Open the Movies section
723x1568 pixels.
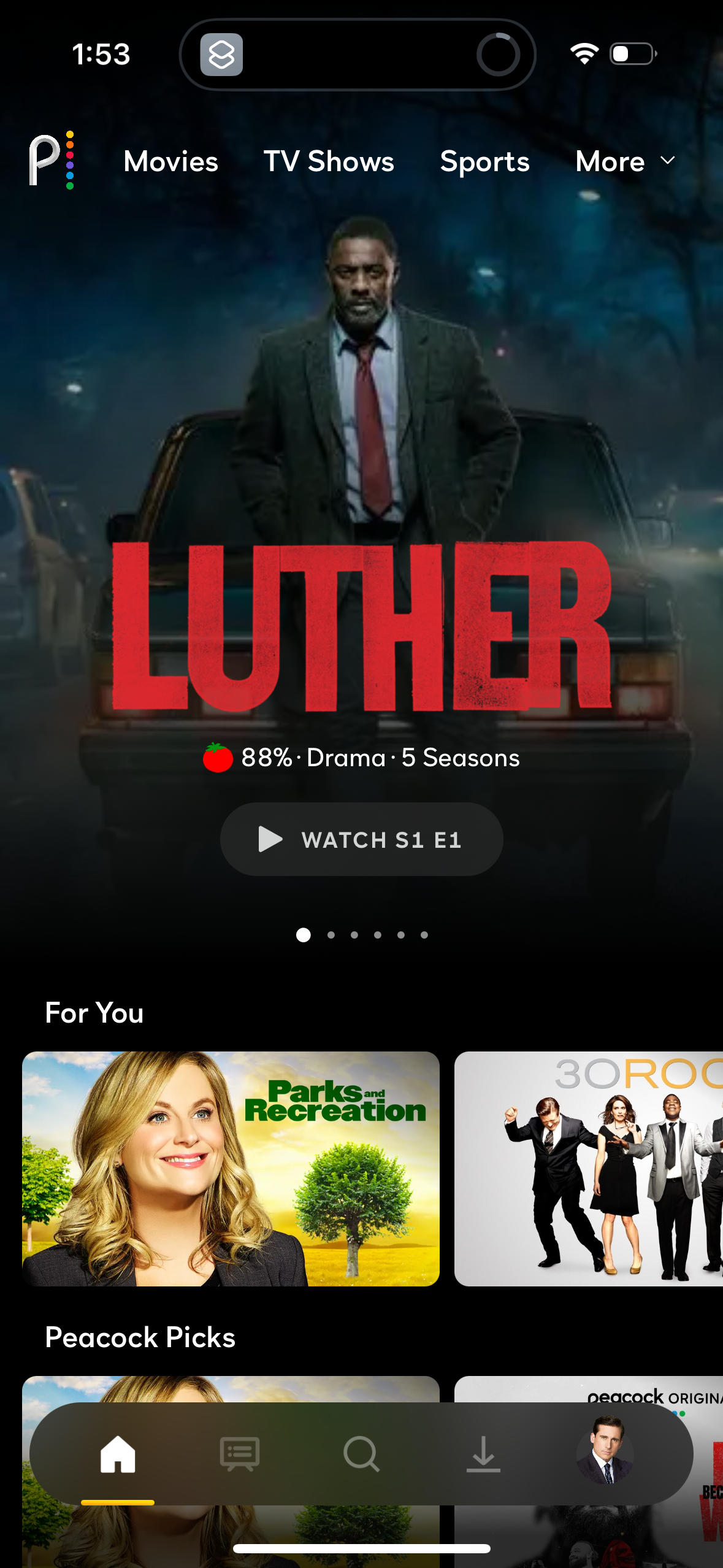(x=170, y=161)
